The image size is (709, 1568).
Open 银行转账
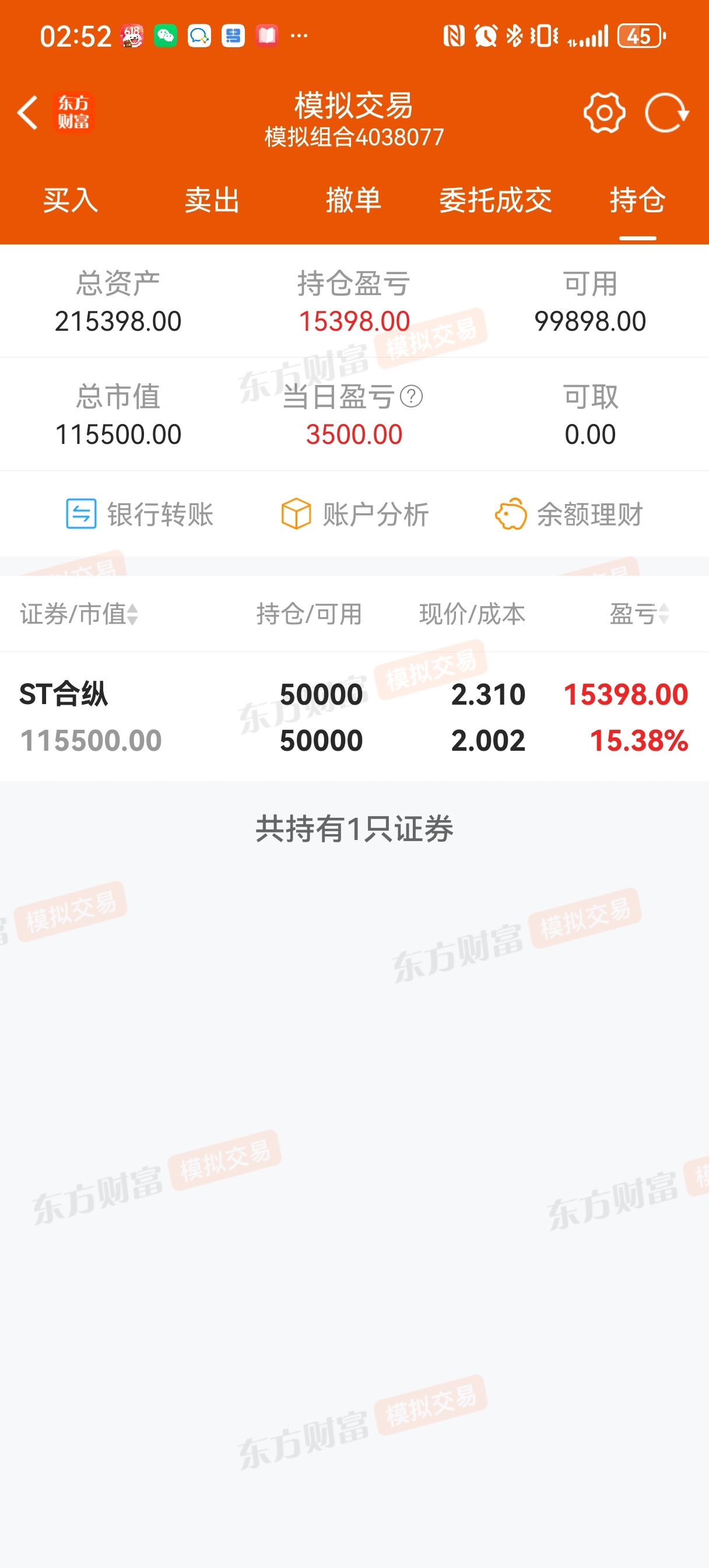(139, 514)
